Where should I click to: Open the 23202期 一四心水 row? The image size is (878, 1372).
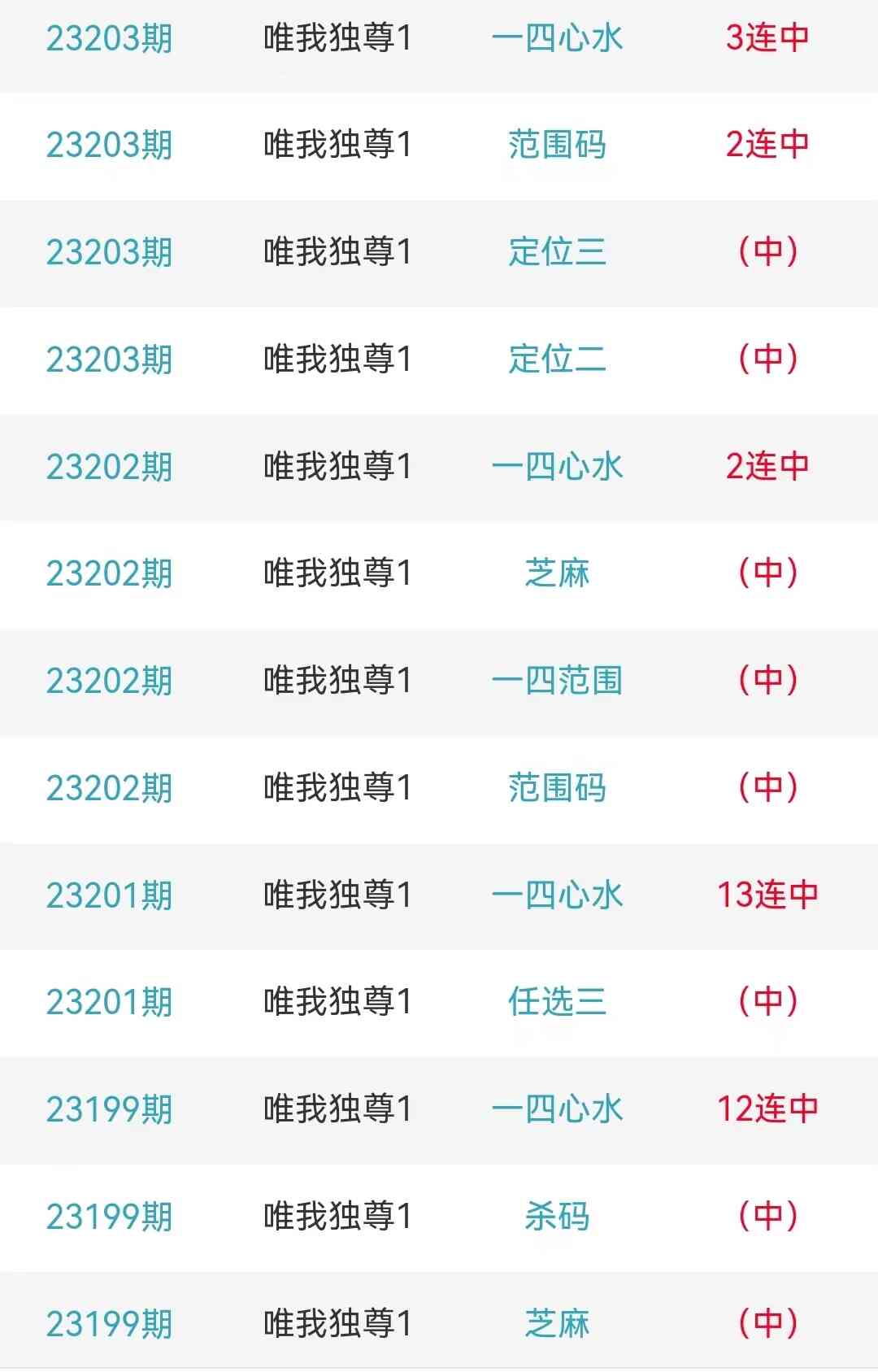[x=557, y=467]
